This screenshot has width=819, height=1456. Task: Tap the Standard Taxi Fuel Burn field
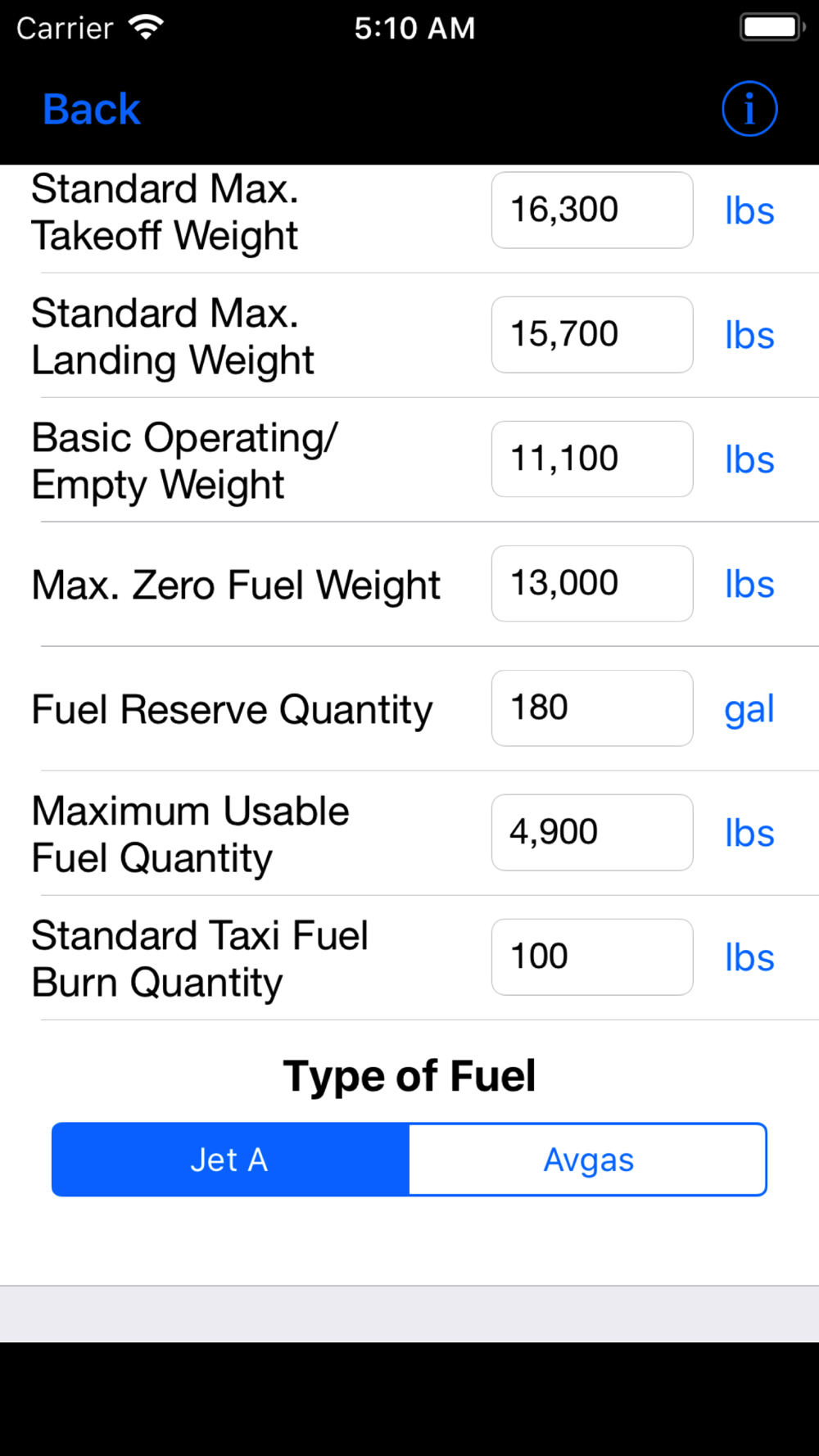[592, 957]
